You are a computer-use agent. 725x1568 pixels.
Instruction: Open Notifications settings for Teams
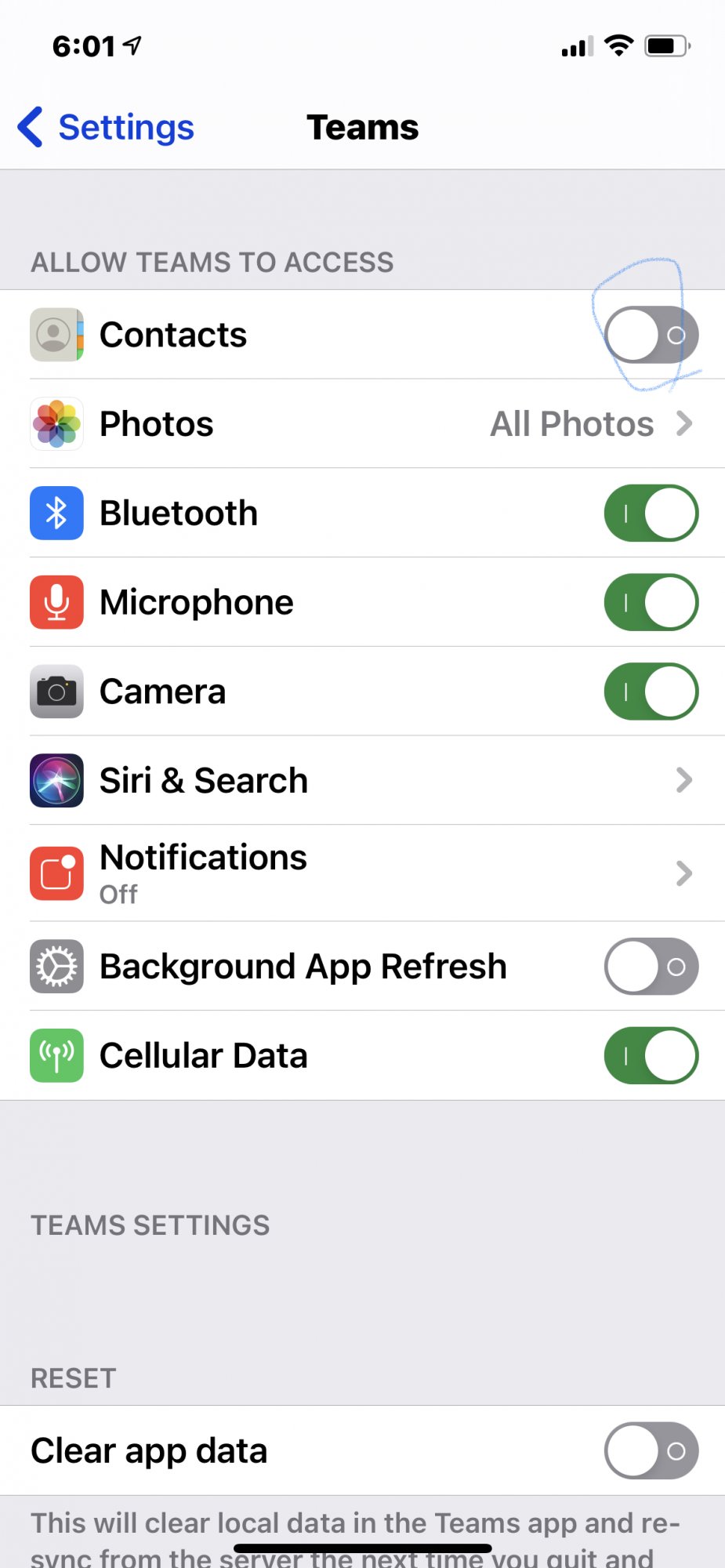pyautogui.click(x=362, y=873)
